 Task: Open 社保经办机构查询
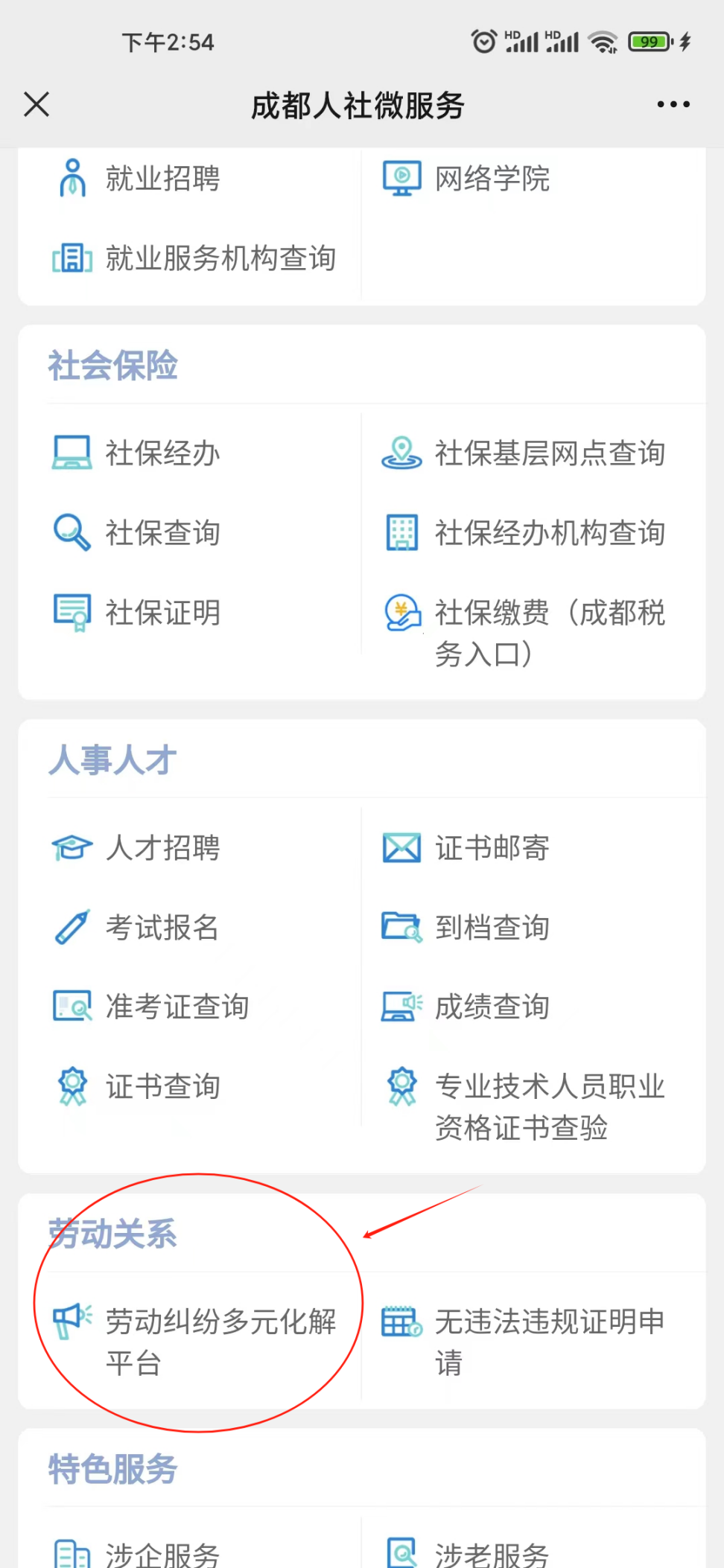(x=549, y=533)
